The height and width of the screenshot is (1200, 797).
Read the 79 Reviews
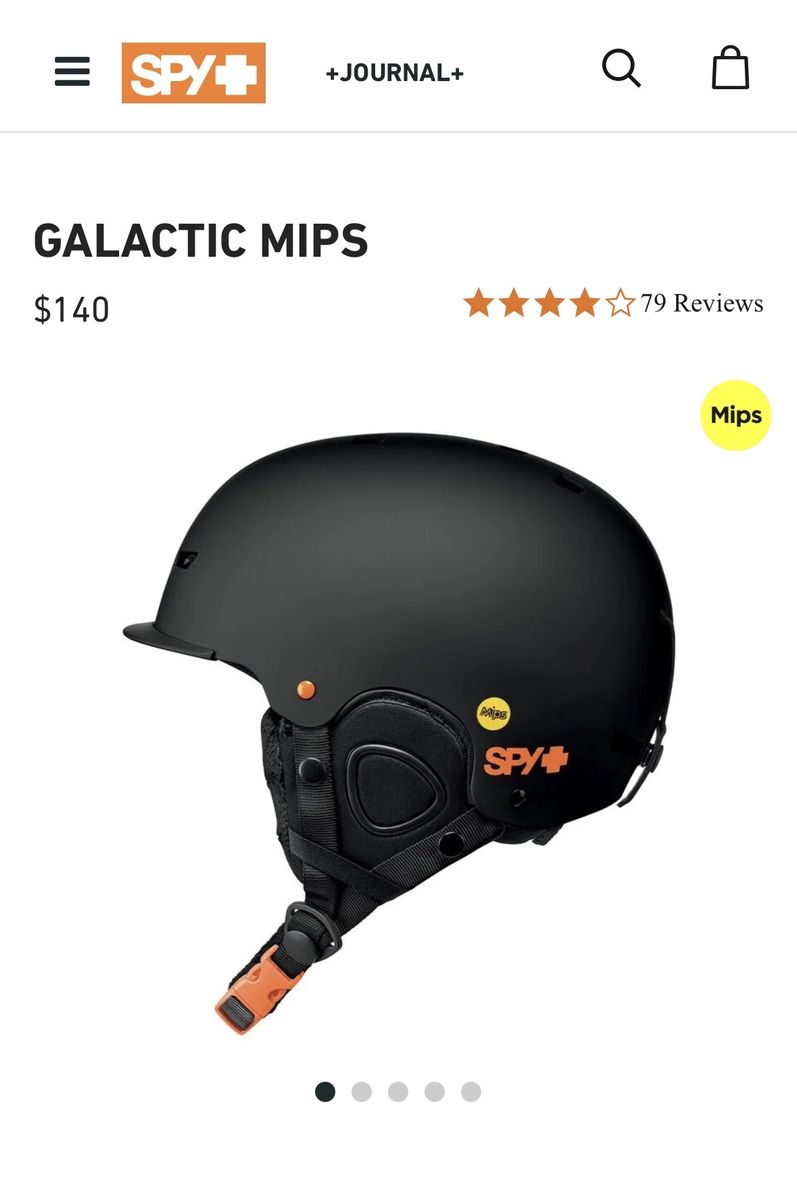coord(701,303)
